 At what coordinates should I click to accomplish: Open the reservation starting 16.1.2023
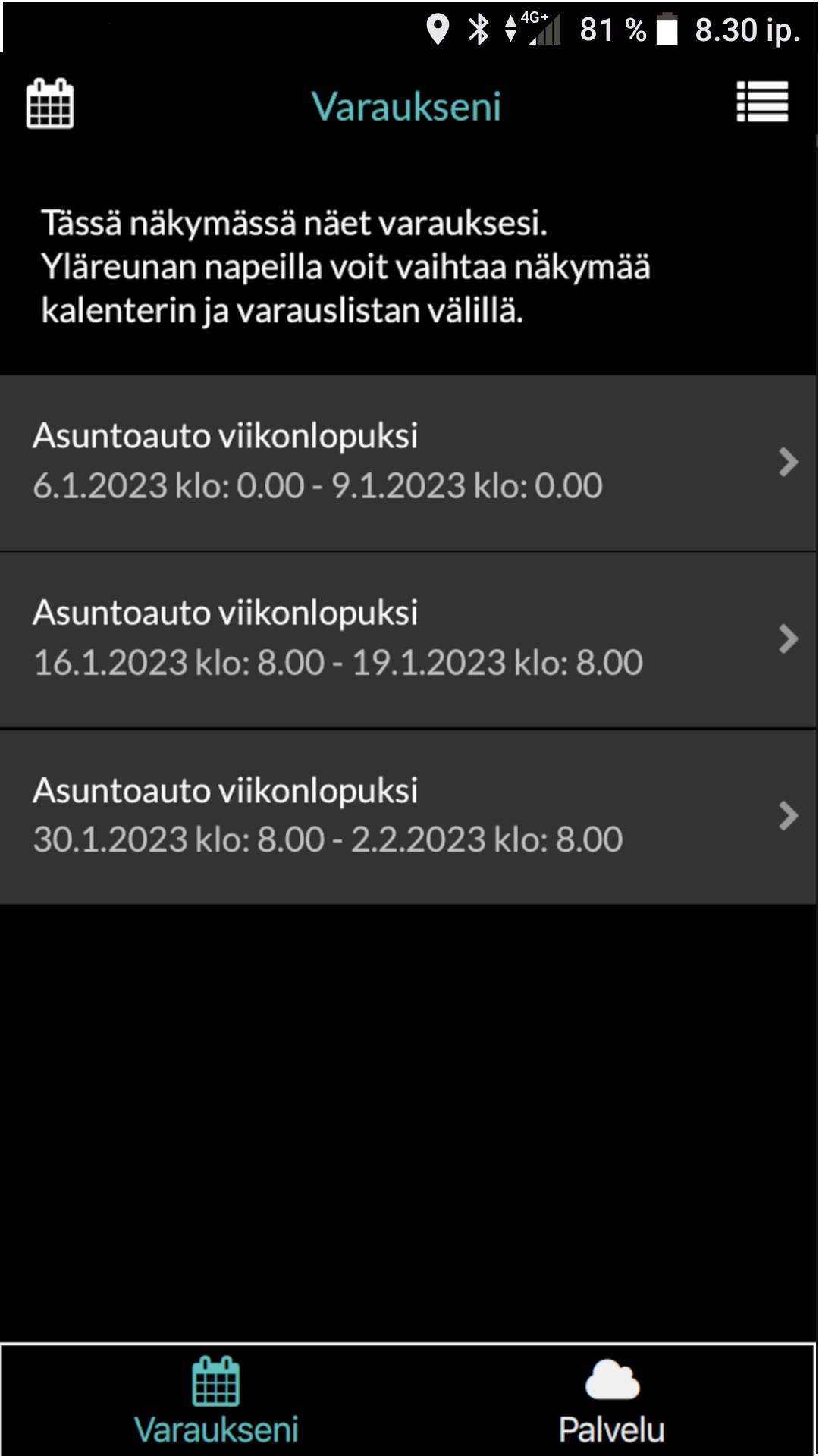408,640
